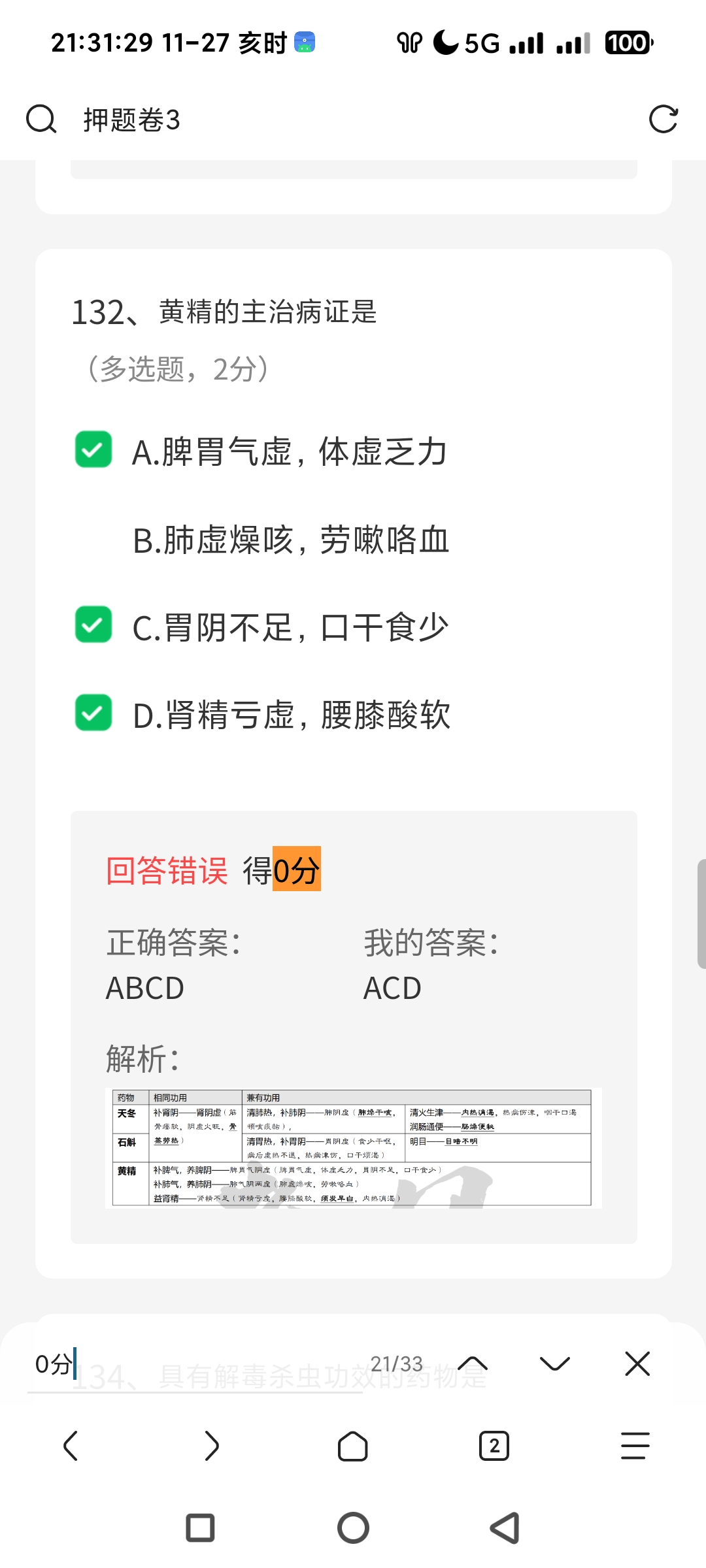Open the tabs switcher showing 2
Image resolution: width=706 pixels, height=1568 pixels.
(494, 1446)
